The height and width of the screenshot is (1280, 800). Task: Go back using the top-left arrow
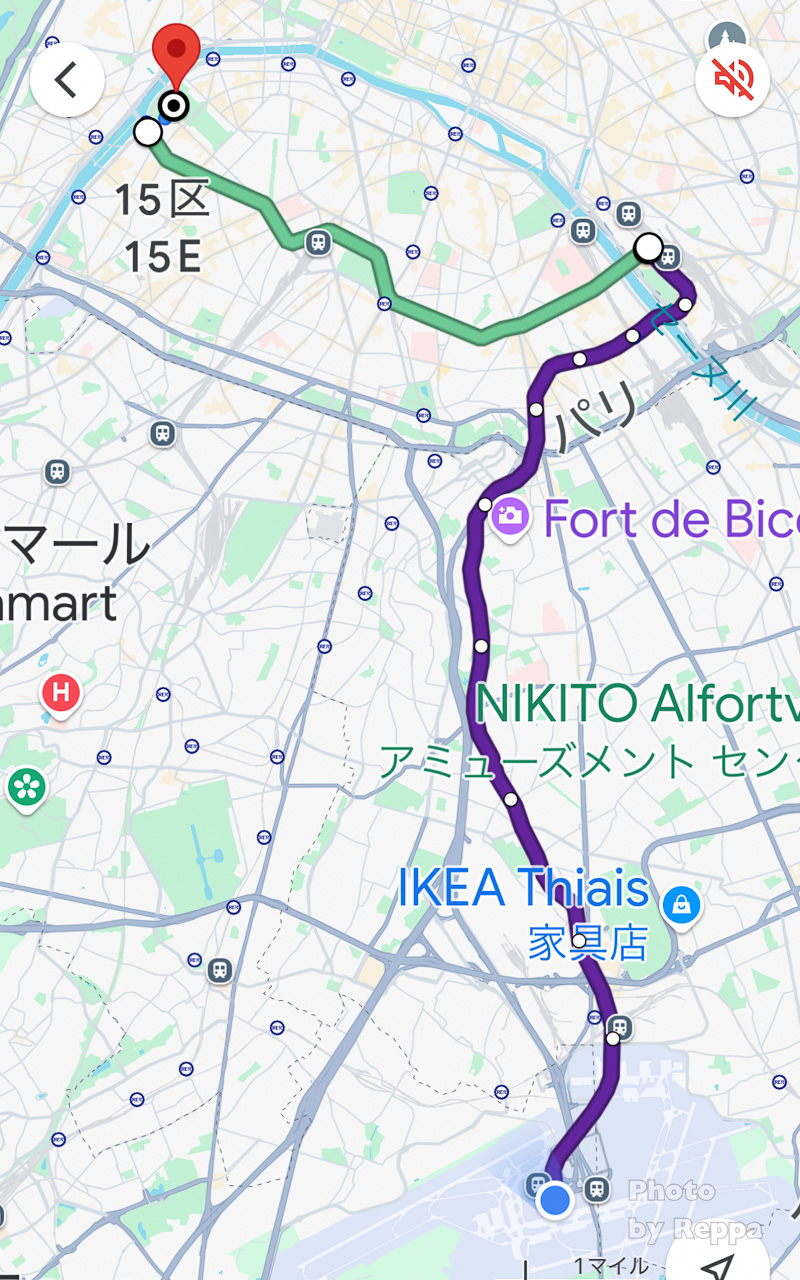point(67,80)
